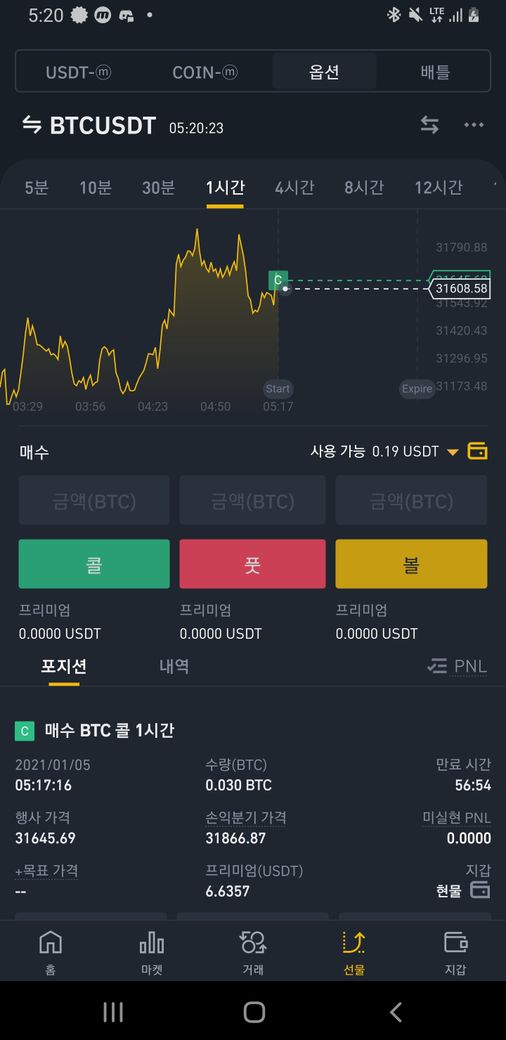Switch to the USDT-ⓜ futures tab
This screenshot has width=506, height=1040.
click(78, 72)
